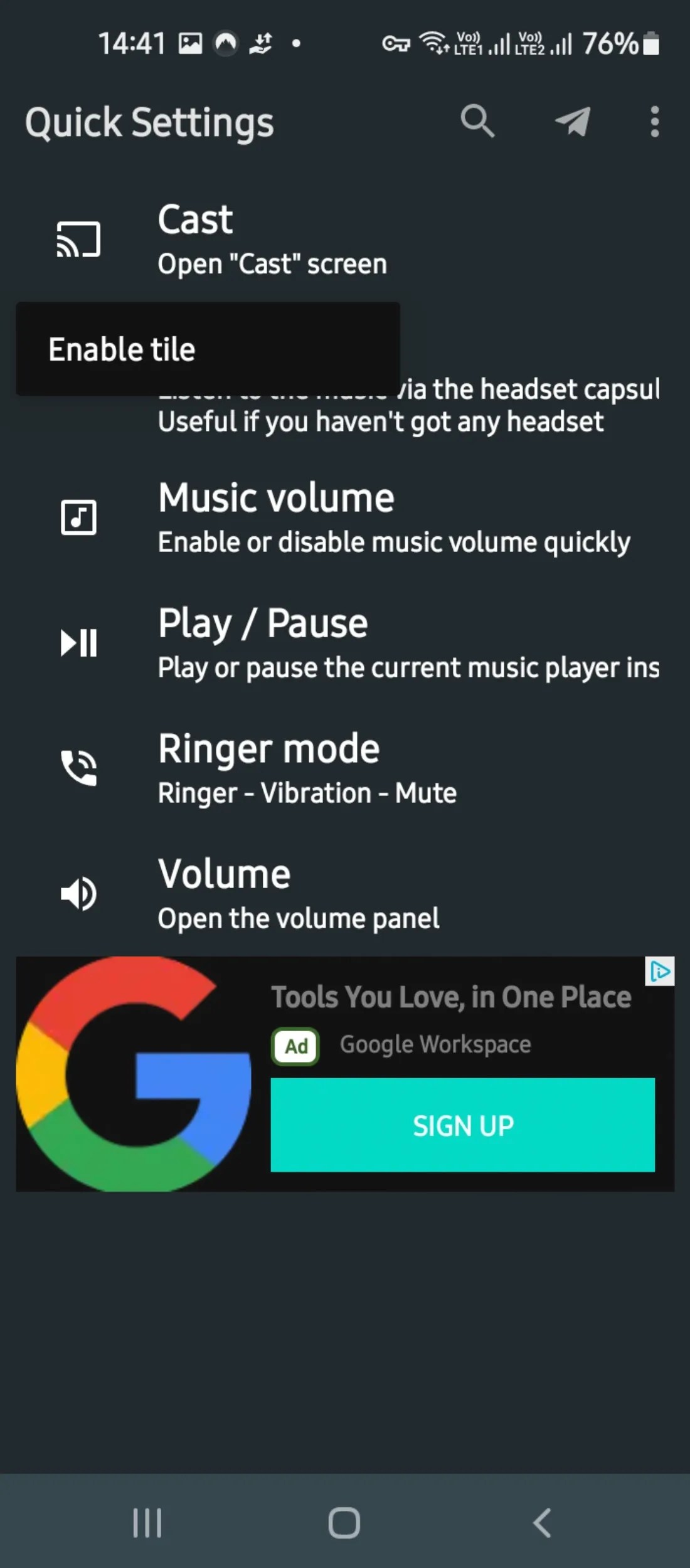Open the search icon in Quick Settings

tap(477, 121)
